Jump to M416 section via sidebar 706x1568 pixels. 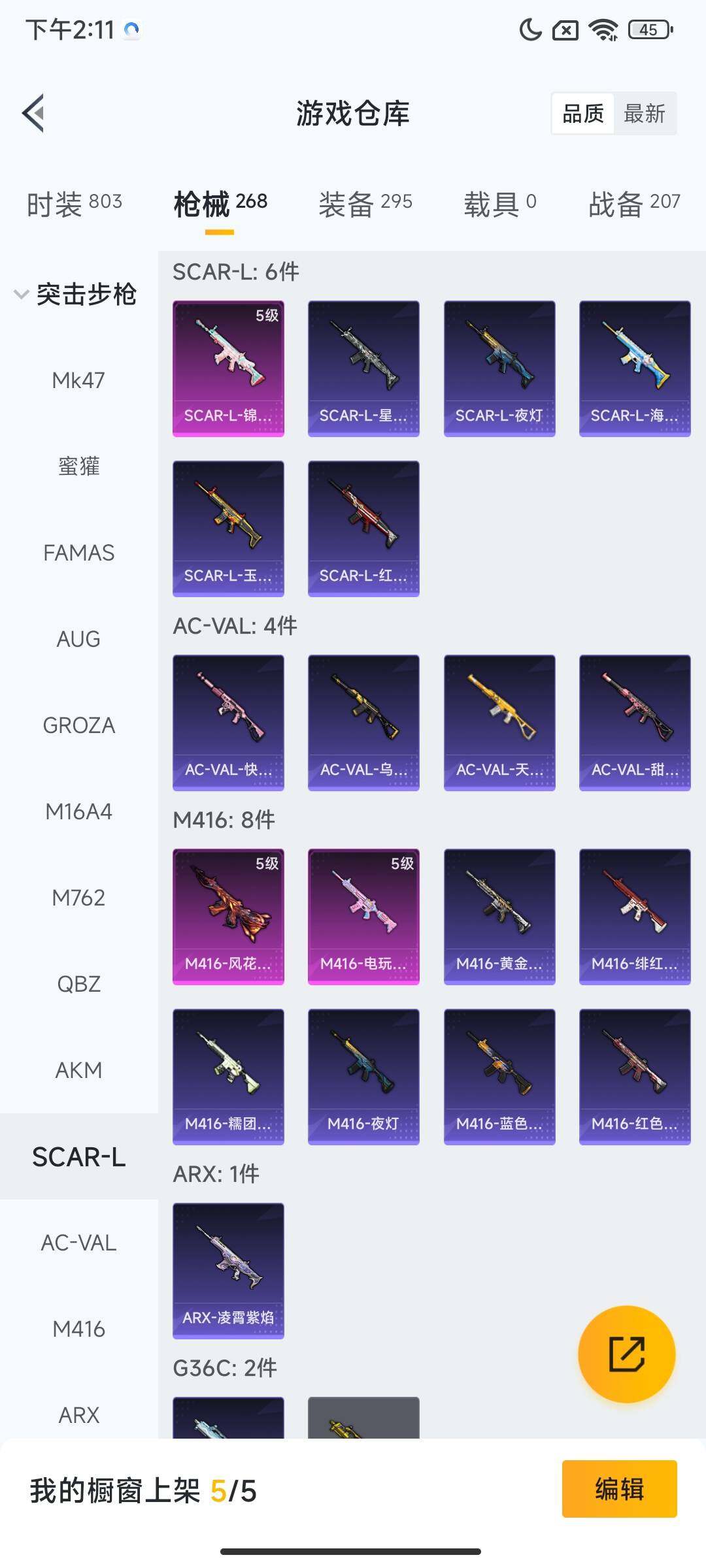pyautogui.click(x=78, y=1329)
